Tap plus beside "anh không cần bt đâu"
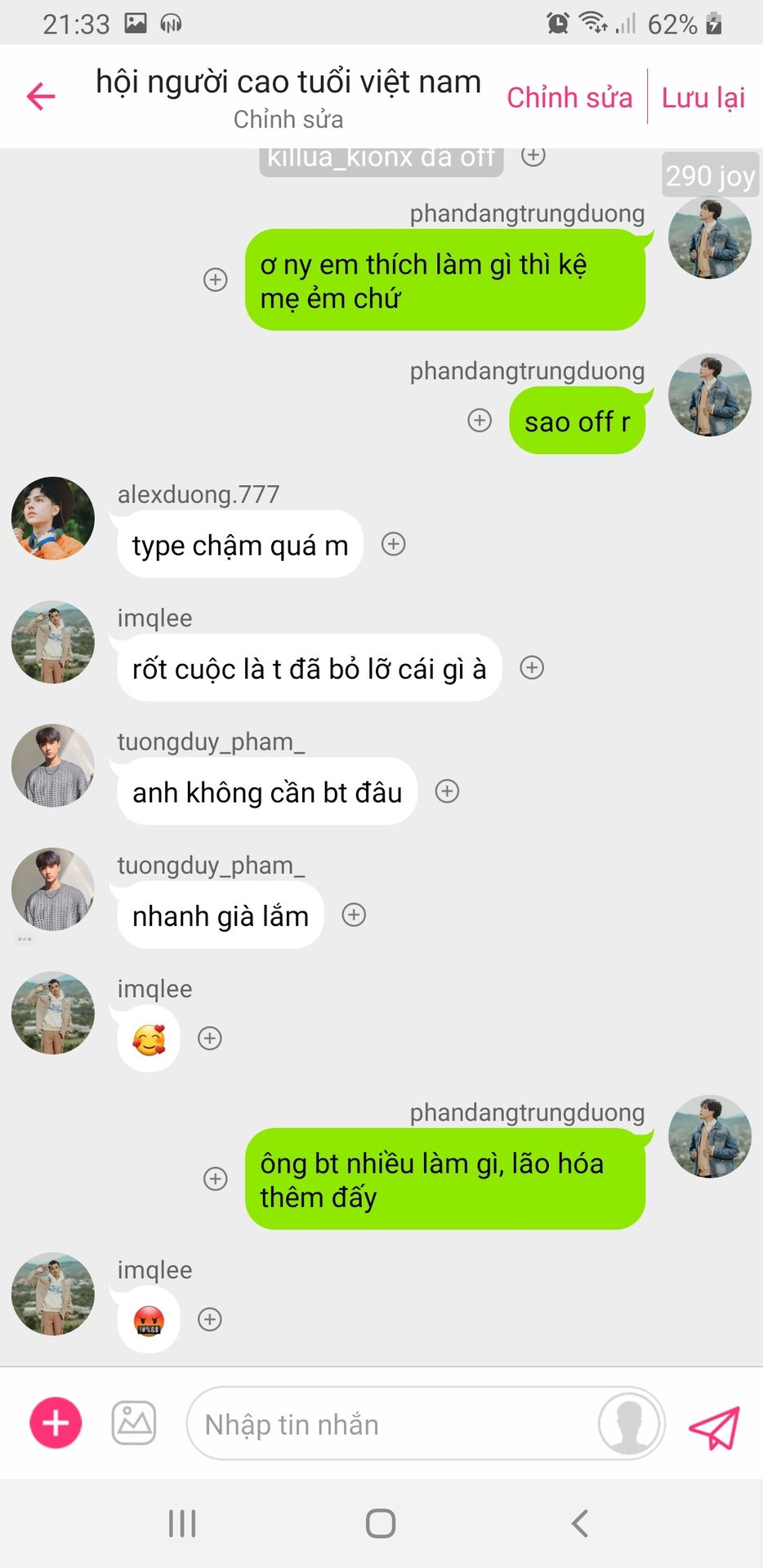The image size is (763, 1568). click(x=447, y=791)
